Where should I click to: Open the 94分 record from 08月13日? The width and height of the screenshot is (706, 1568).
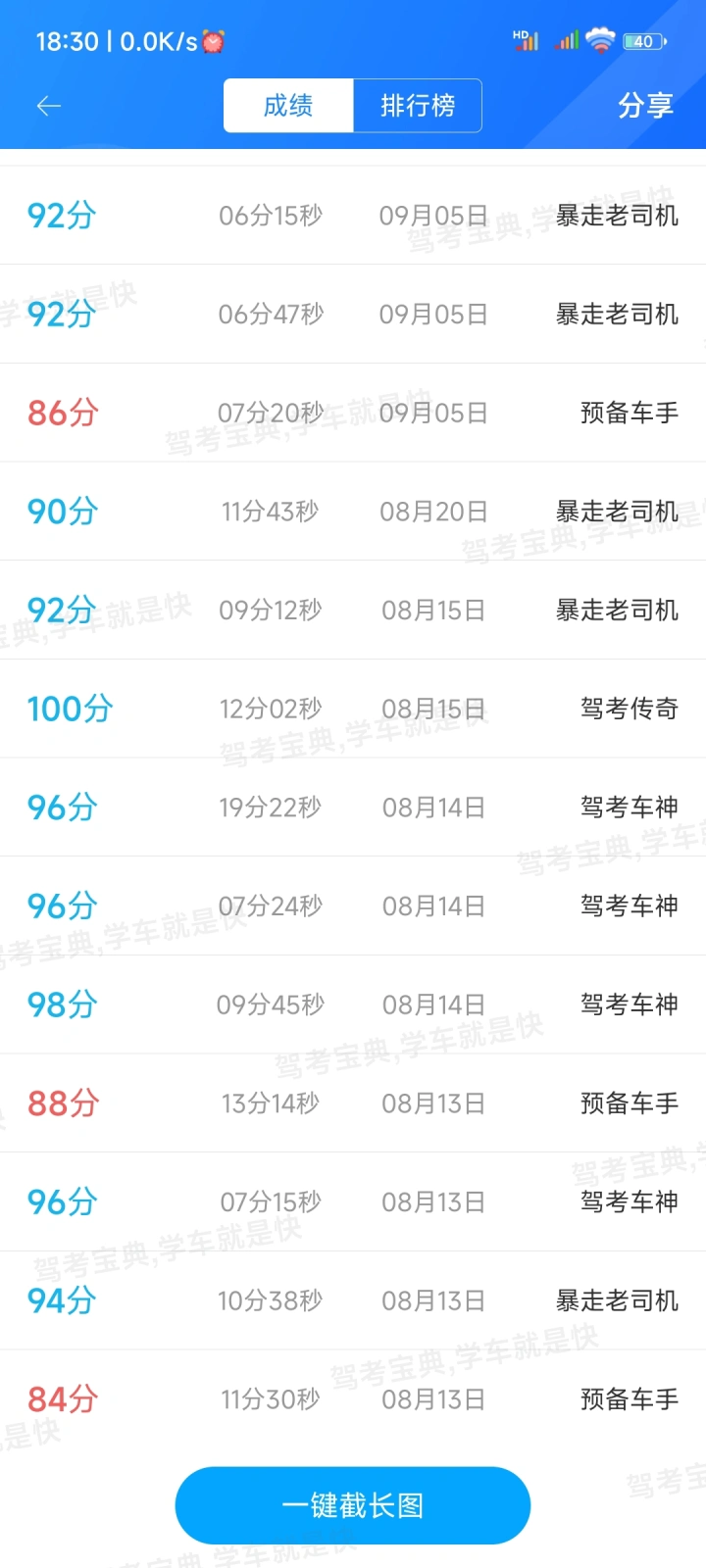click(353, 1300)
